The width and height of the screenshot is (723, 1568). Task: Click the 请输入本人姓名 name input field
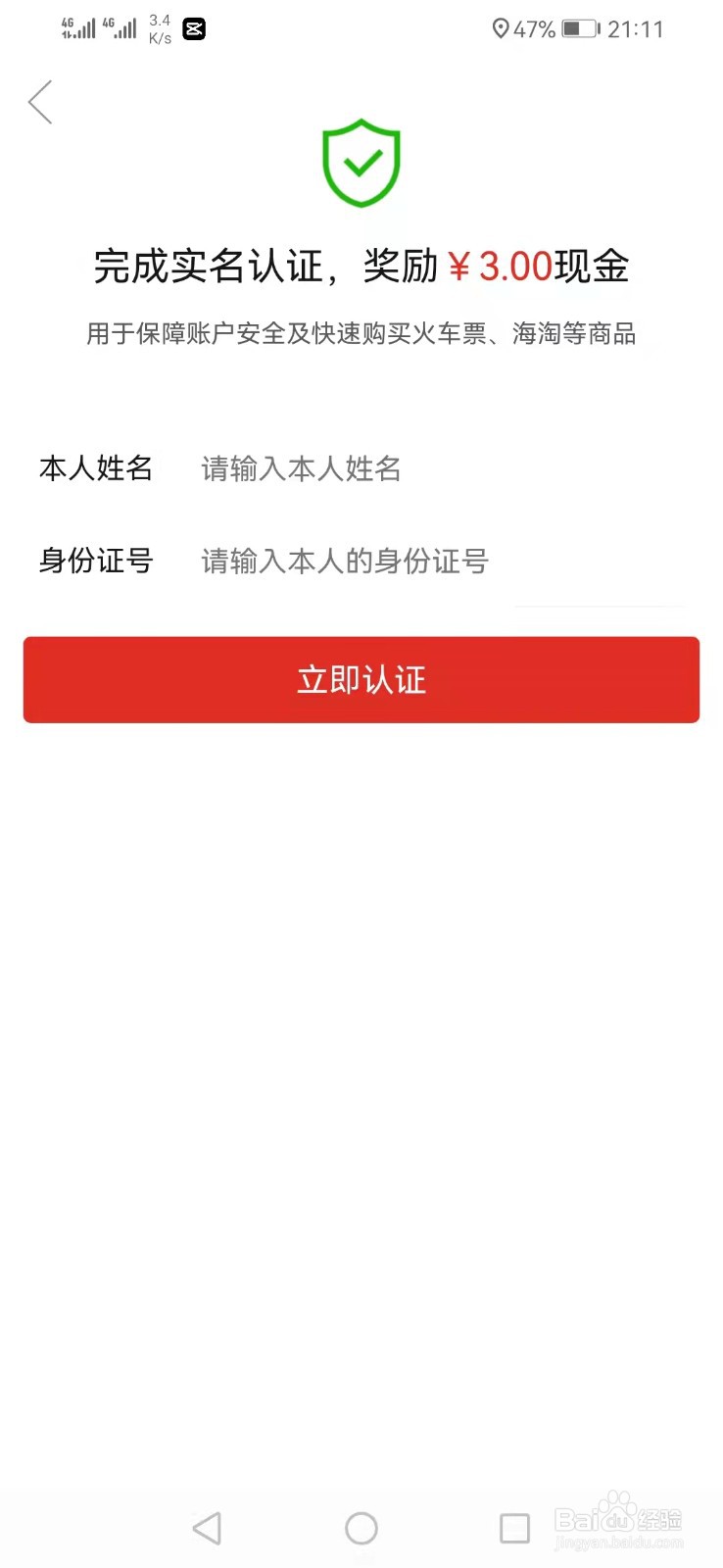300,468
